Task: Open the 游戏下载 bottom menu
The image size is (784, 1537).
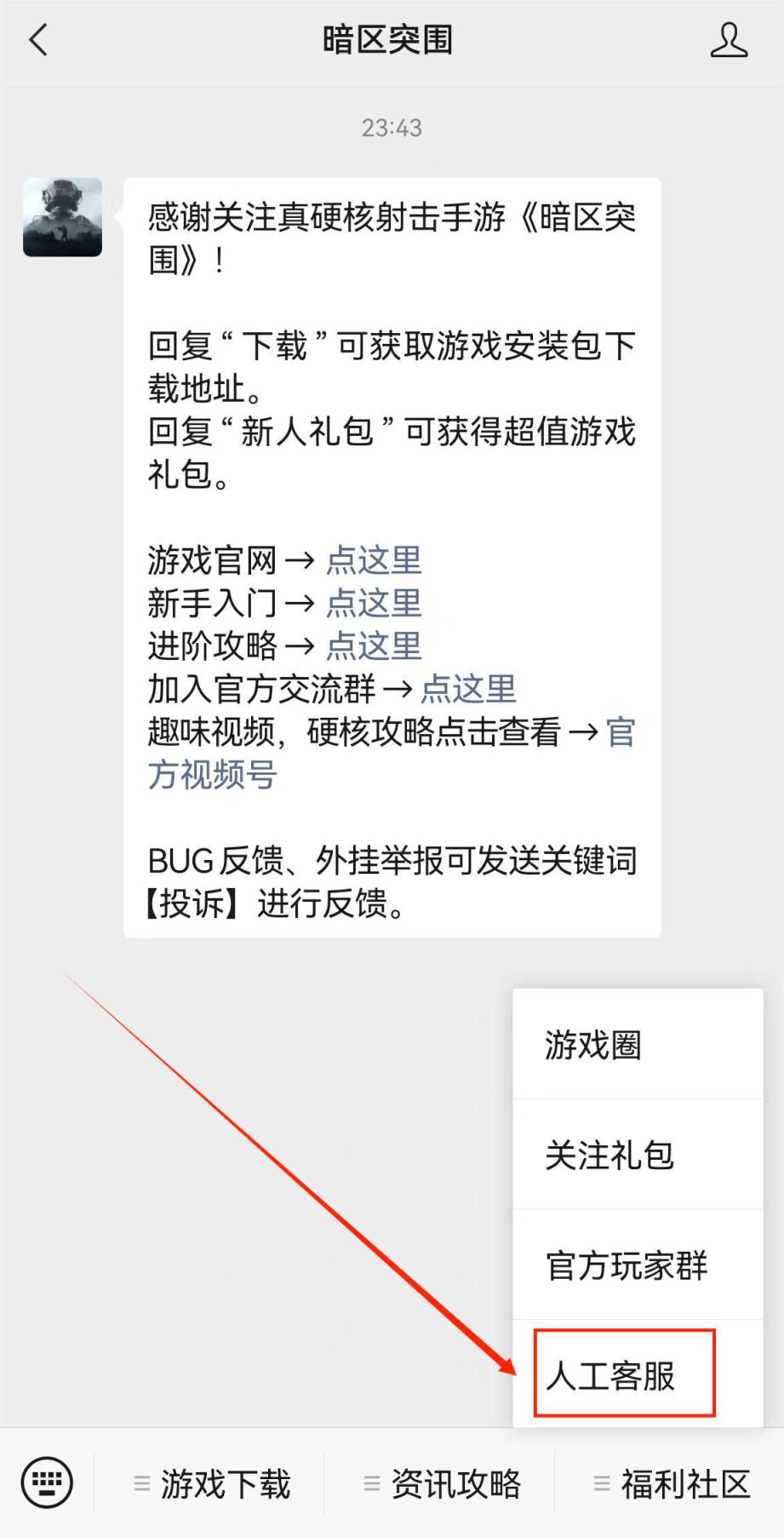Action: pyautogui.click(x=213, y=1484)
